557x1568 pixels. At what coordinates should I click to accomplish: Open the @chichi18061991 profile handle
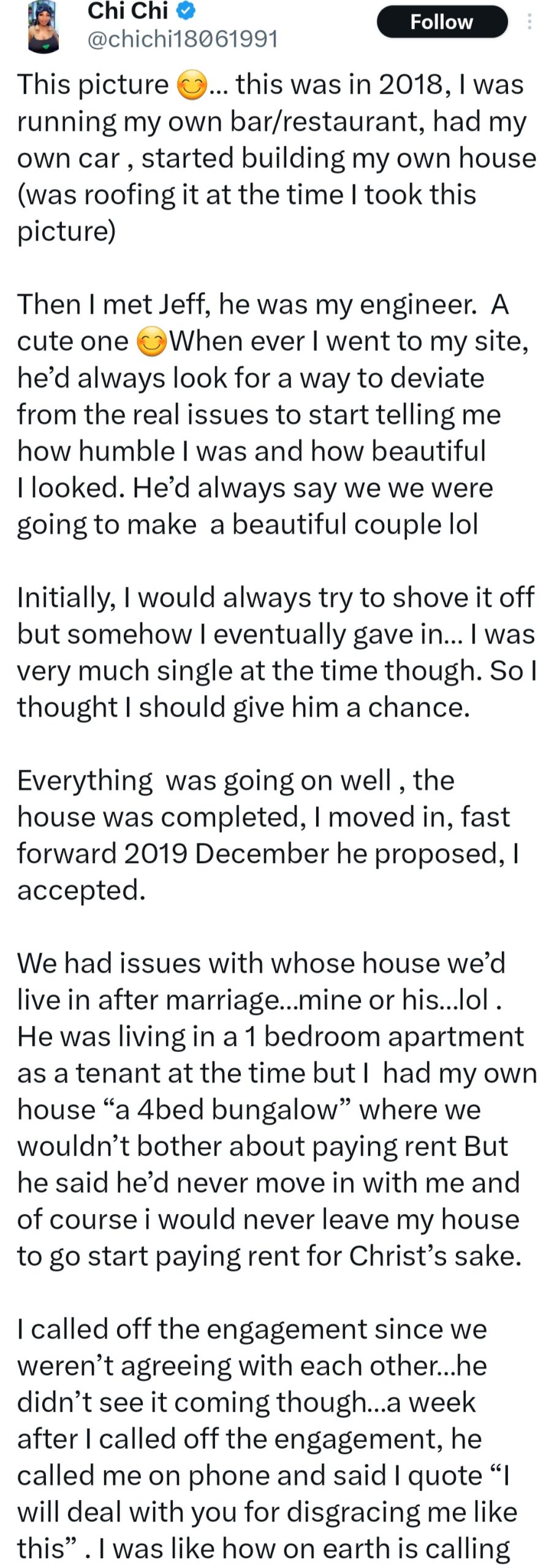(183, 39)
